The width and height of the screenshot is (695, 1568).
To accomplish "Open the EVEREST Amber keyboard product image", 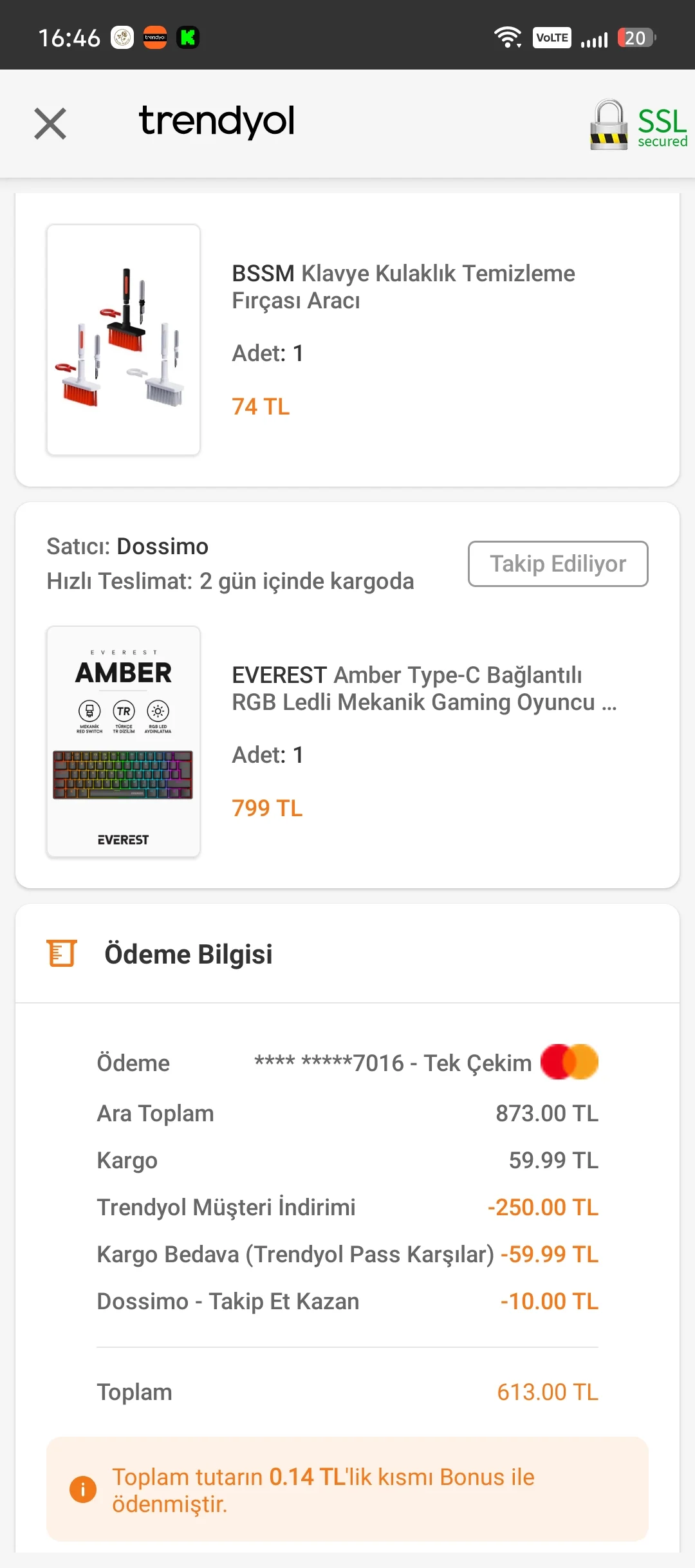I will tap(124, 742).
